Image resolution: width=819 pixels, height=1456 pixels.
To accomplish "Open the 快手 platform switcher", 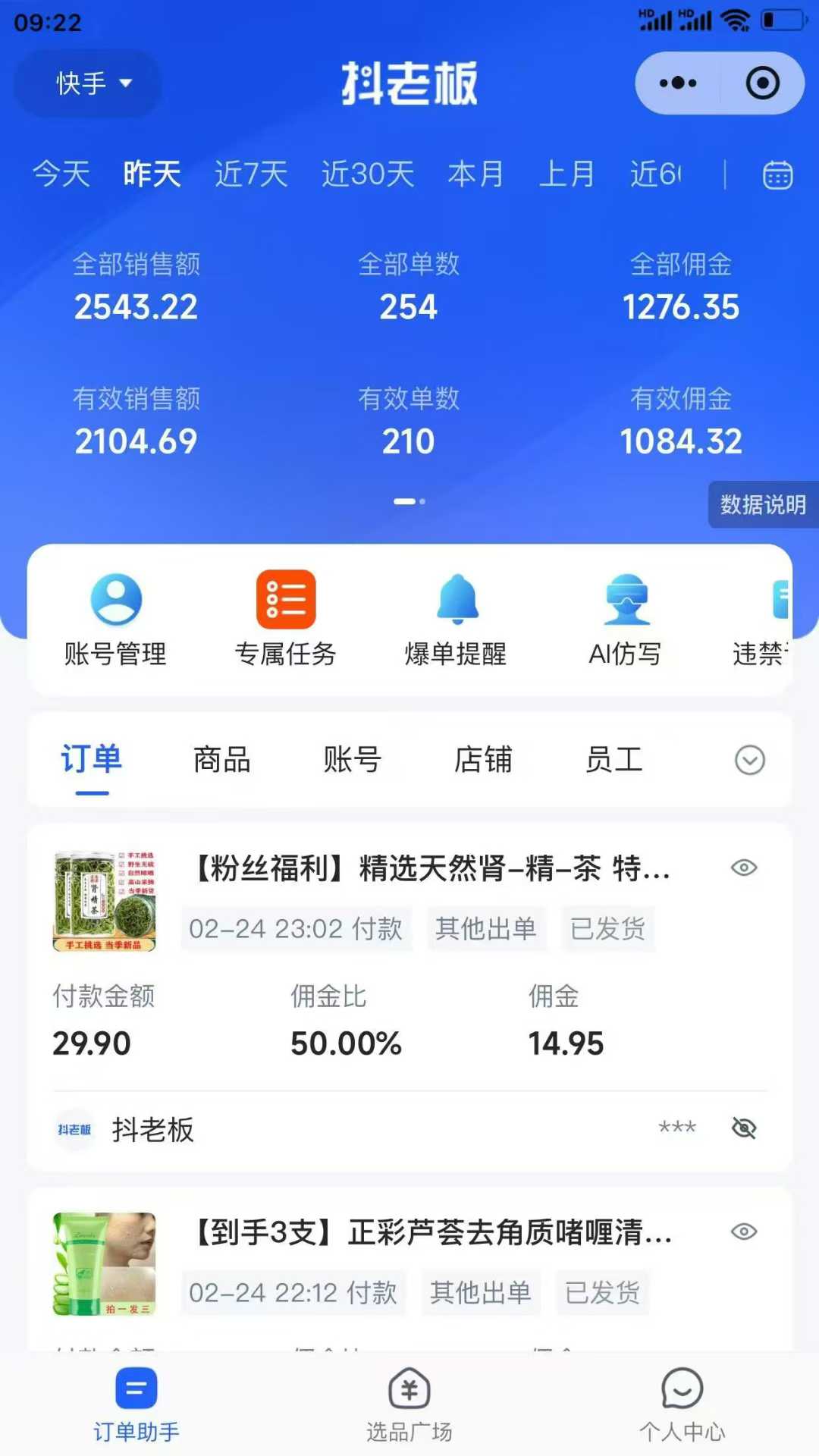I will (86, 84).
